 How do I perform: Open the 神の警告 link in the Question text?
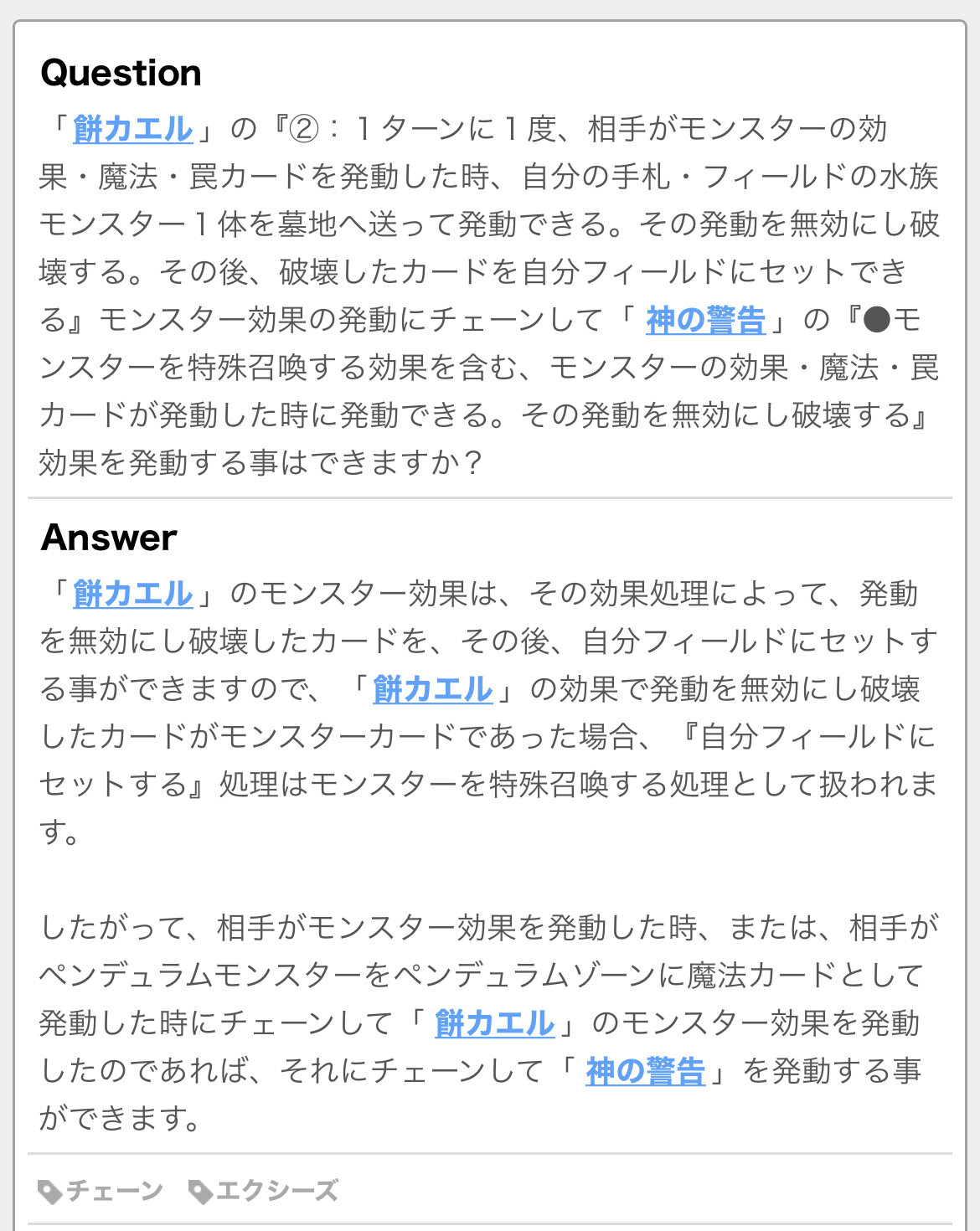point(705,320)
